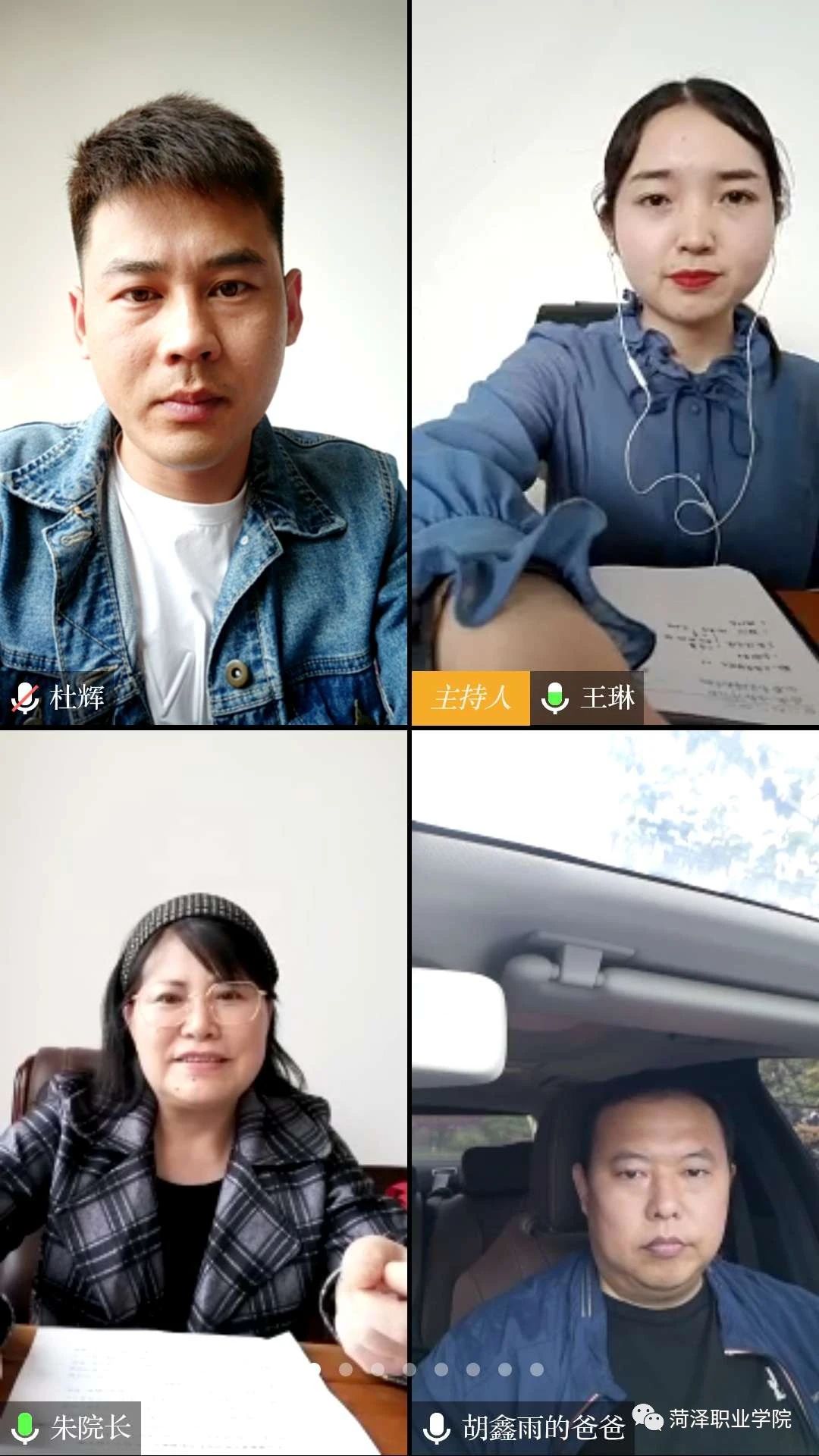This screenshot has width=819, height=1456.
Task: Select 胡鑫雨的爸爸's video tile
Action: 614,1092
